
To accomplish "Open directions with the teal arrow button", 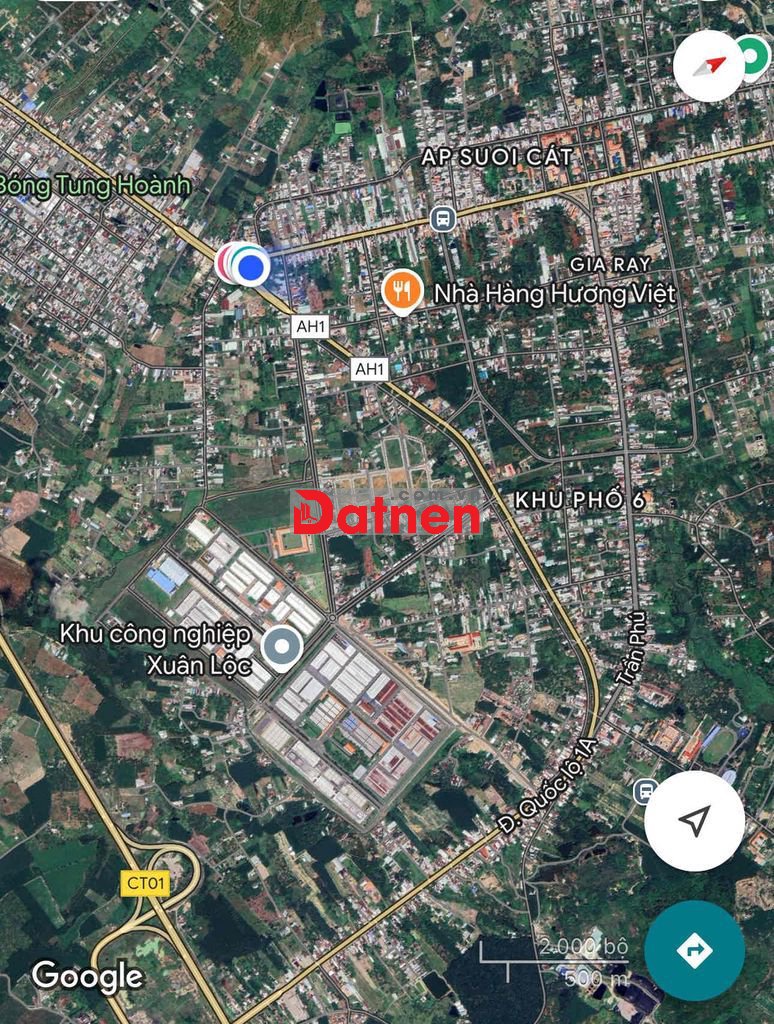I will click(694, 950).
